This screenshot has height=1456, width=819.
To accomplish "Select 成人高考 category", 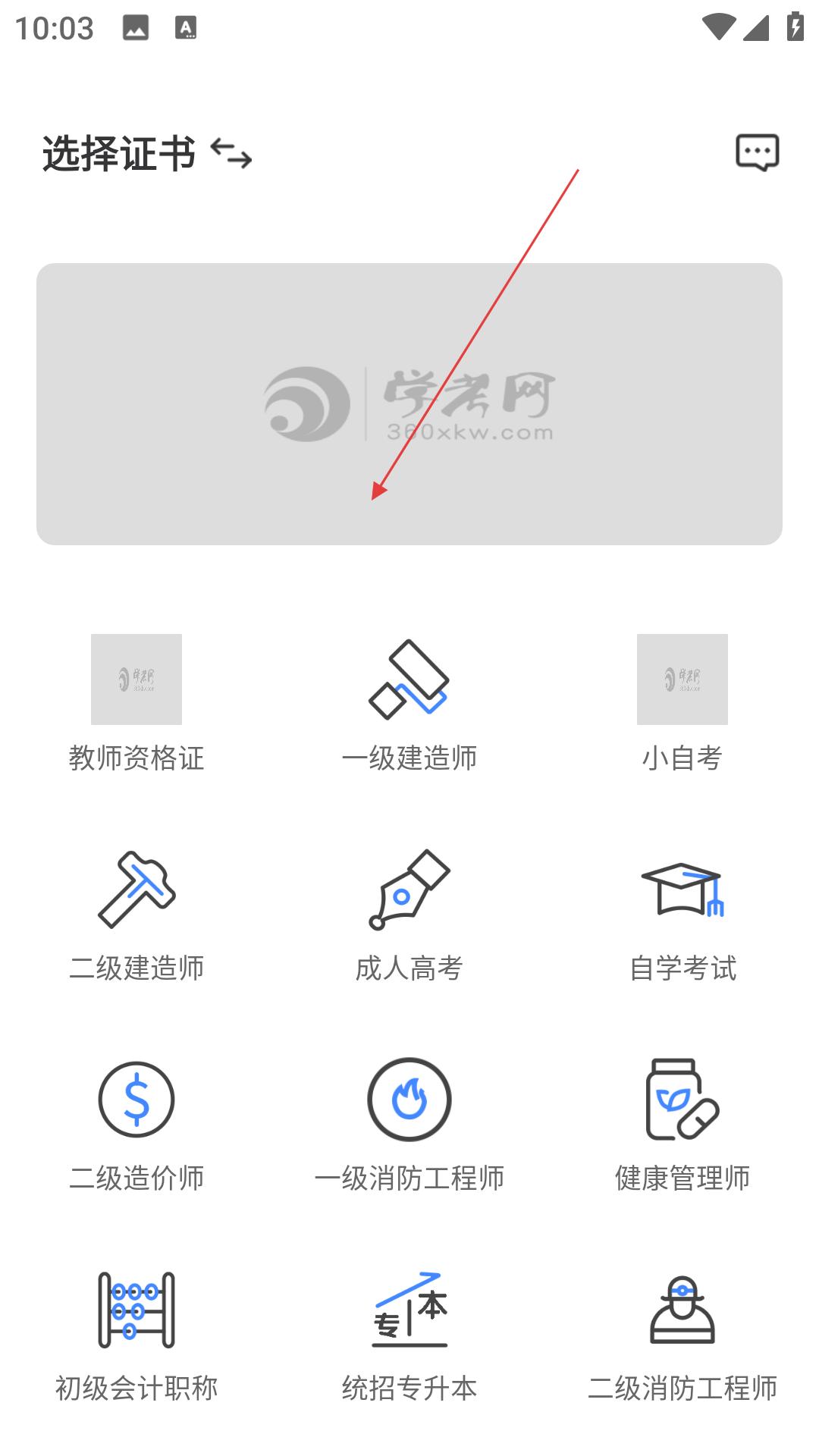I will (x=409, y=915).
